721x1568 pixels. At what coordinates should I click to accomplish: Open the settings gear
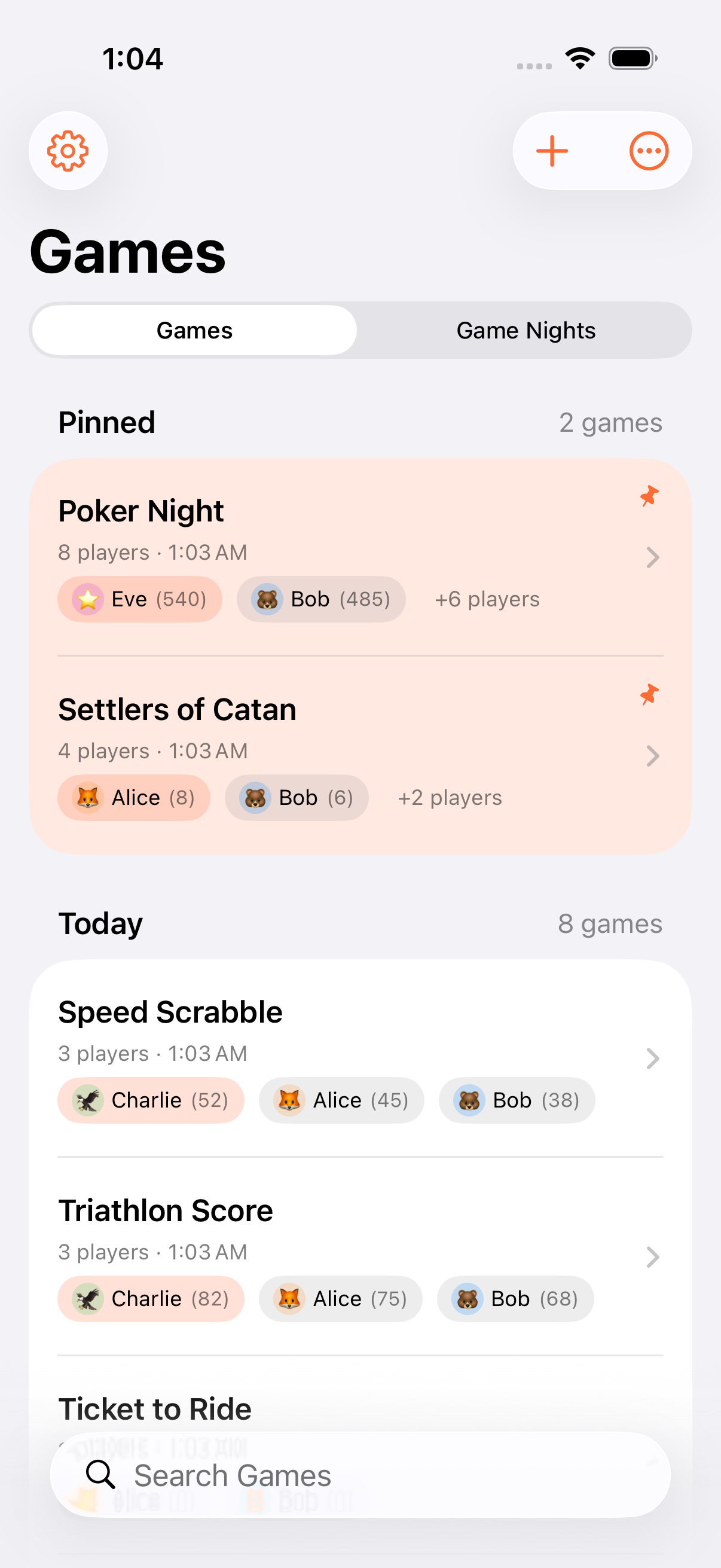point(68,150)
